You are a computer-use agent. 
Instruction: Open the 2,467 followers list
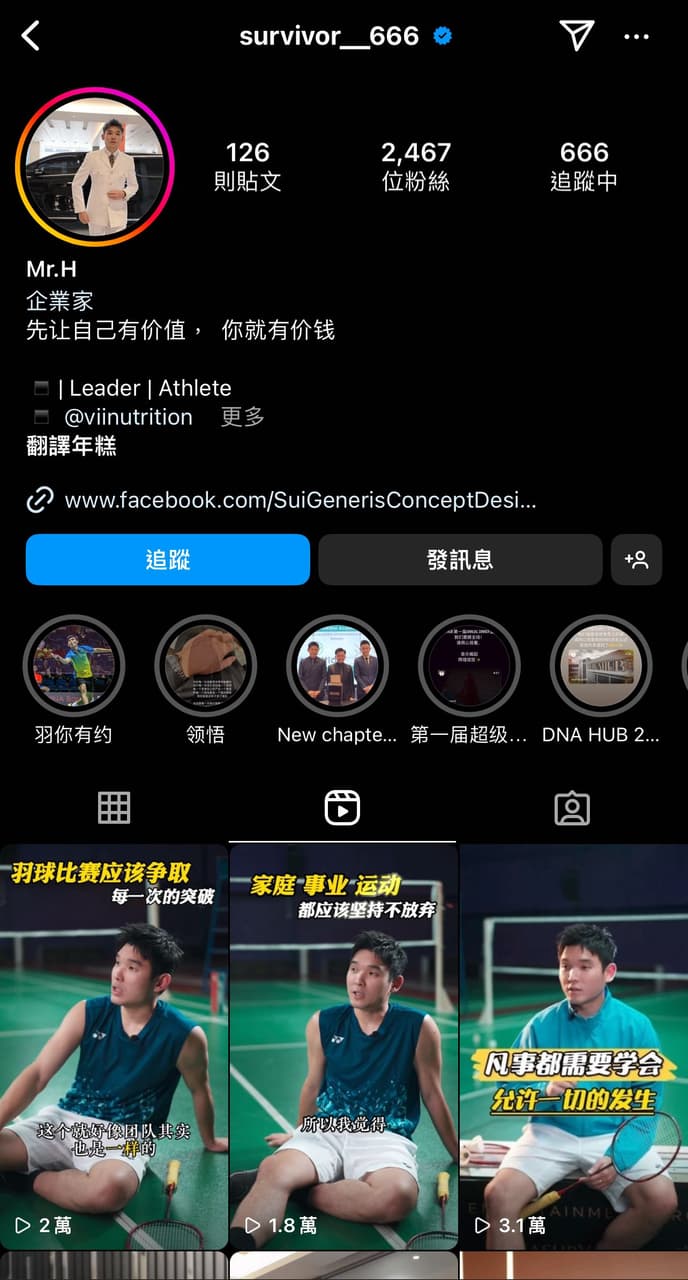coord(415,166)
